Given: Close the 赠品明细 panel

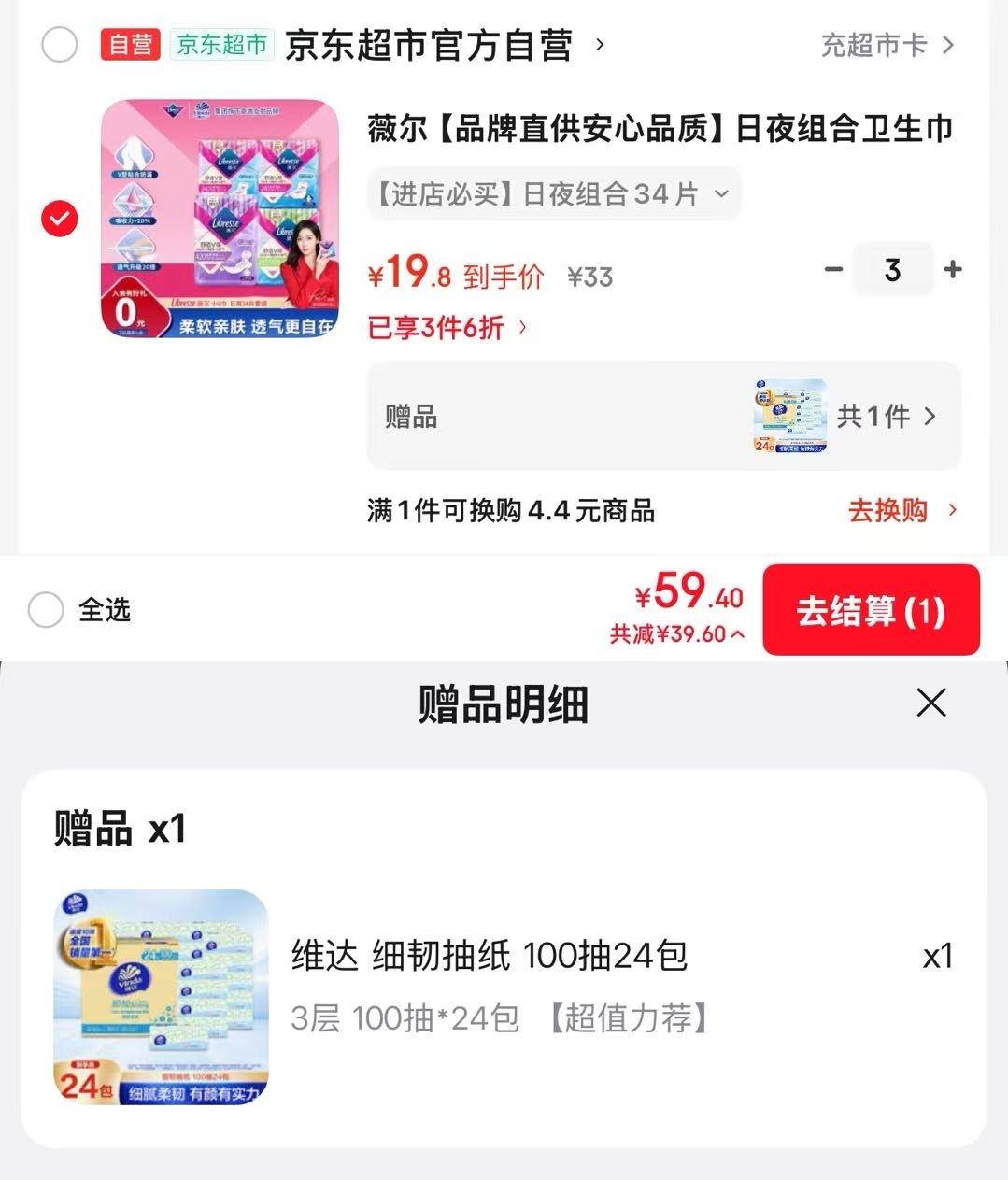Looking at the screenshot, I should 931,703.
